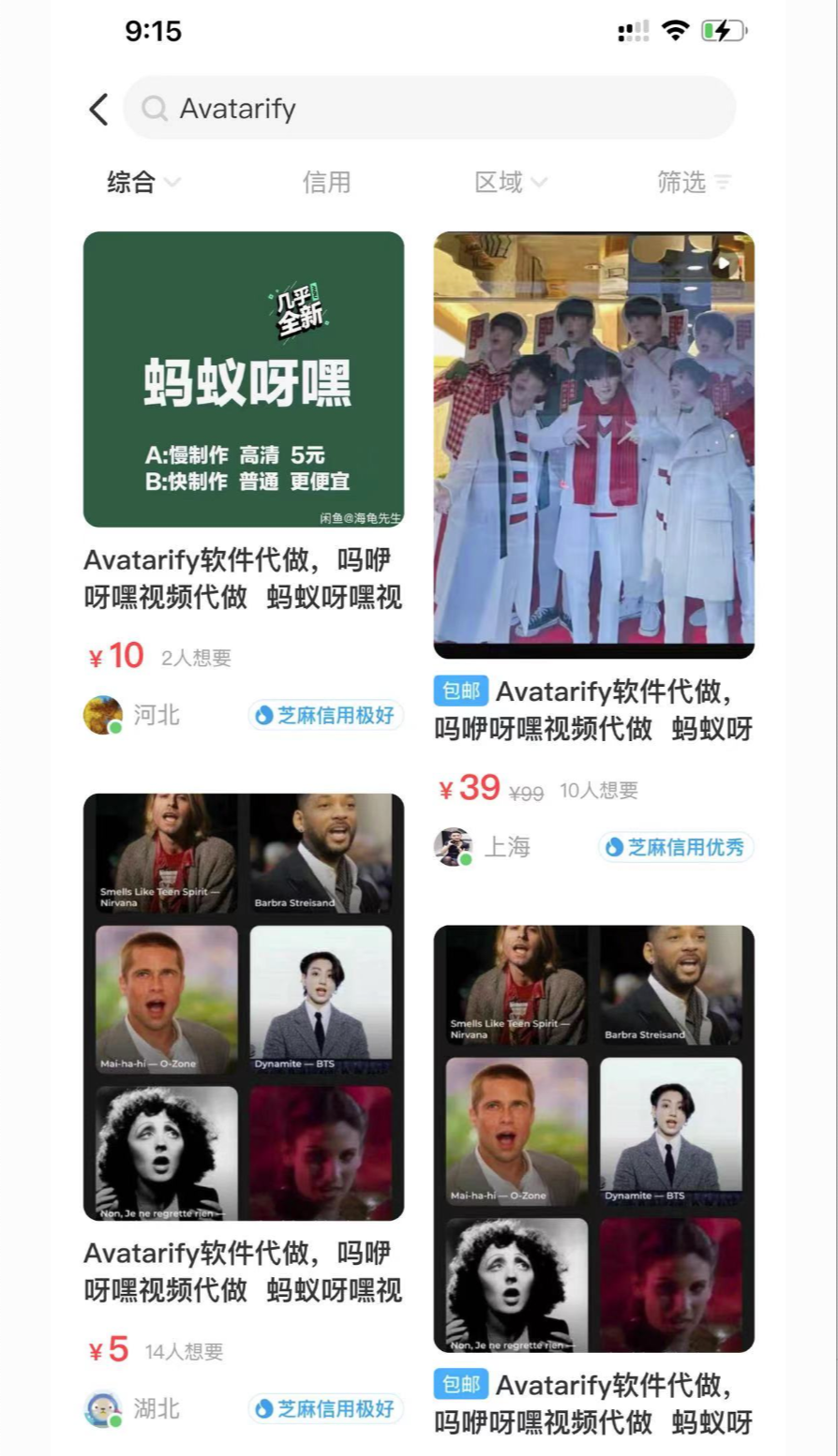Go back using the arrow icon

coord(98,109)
